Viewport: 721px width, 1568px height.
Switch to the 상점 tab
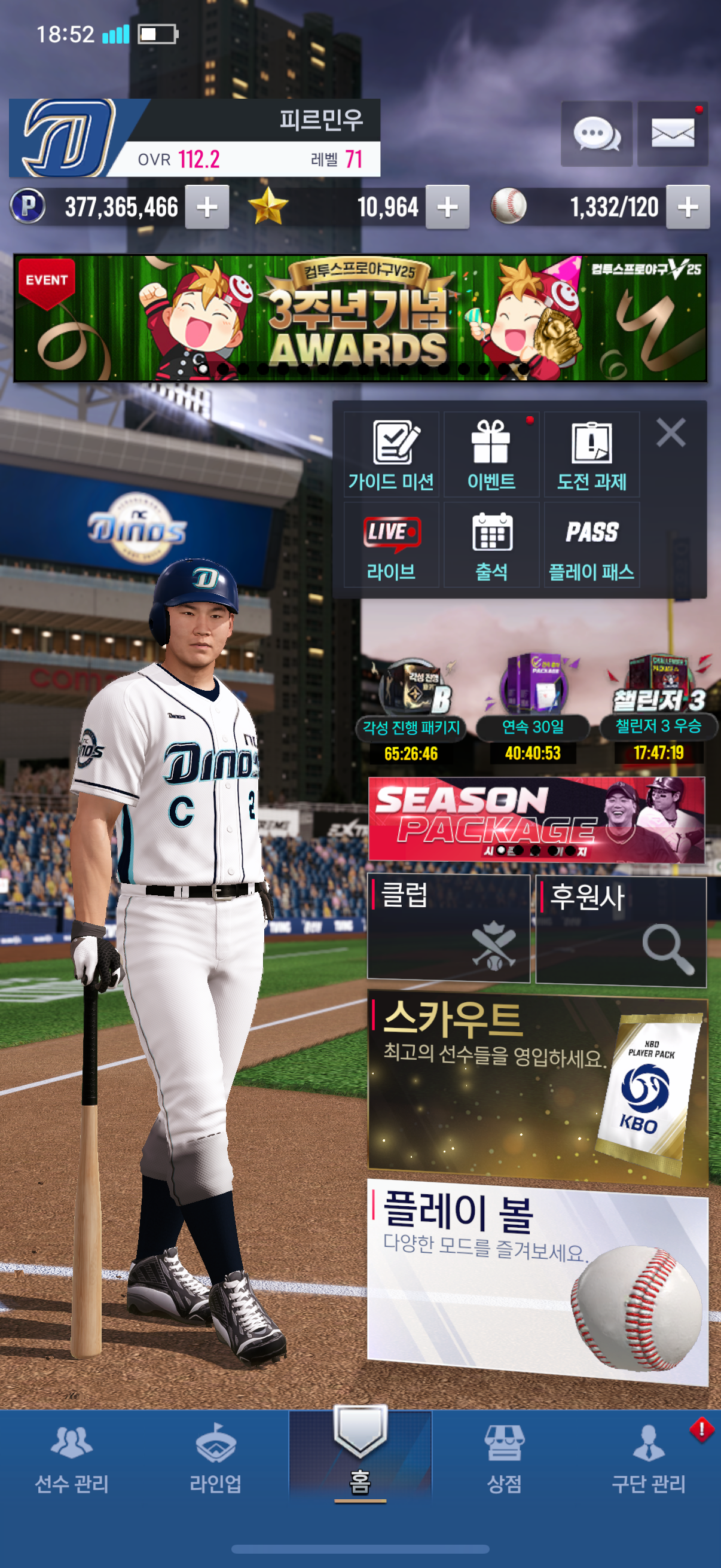click(x=504, y=1461)
